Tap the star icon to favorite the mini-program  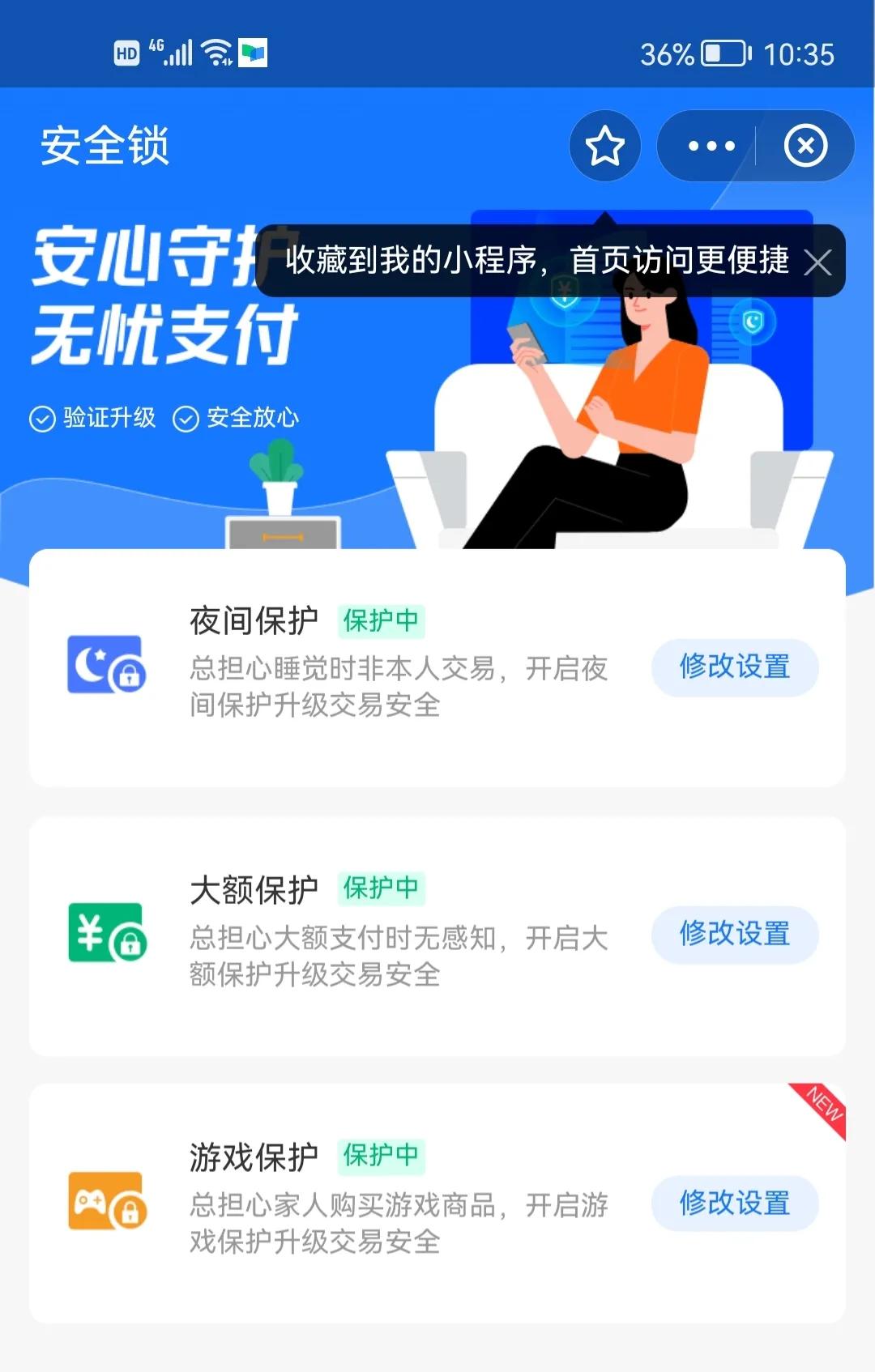pyautogui.click(x=604, y=146)
